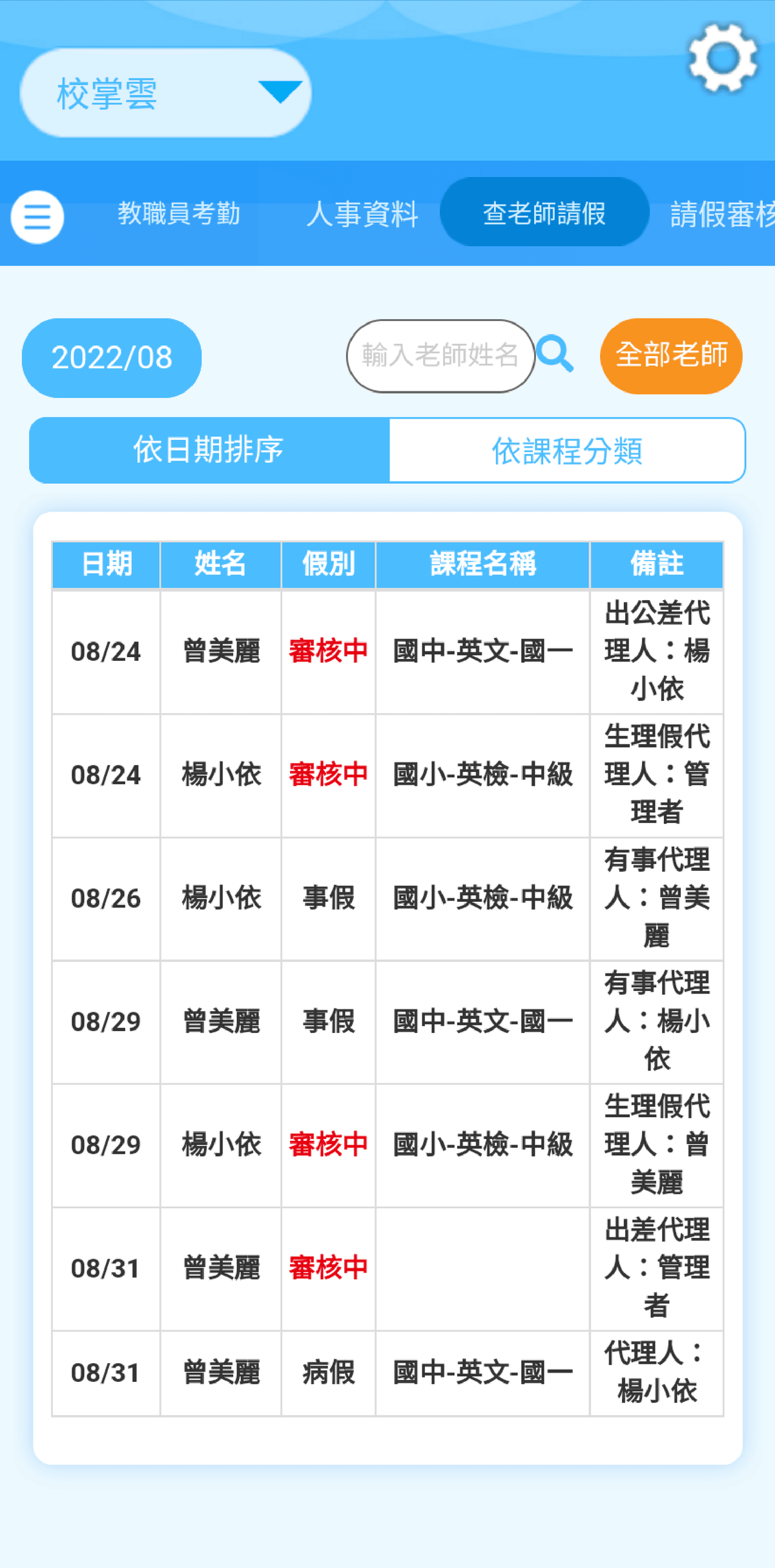This screenshot has width=775, height=1568.
Task: Select 依日期排序 sorting
Action: click(209, 450)
